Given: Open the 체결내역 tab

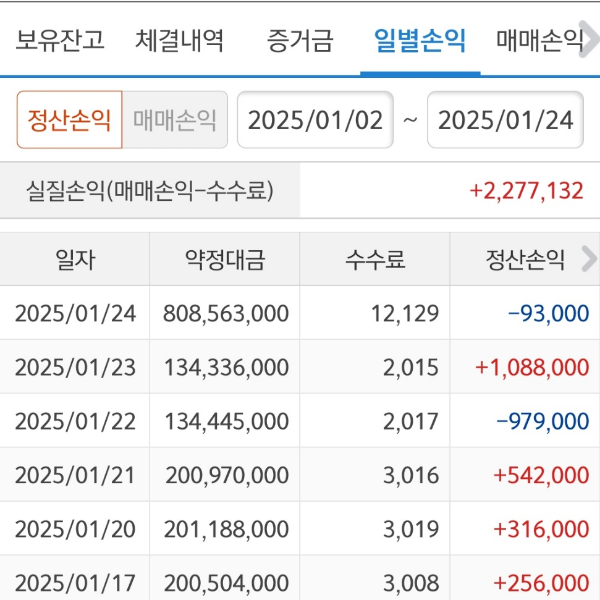Looking at the screenshot, I should [180, 41].
